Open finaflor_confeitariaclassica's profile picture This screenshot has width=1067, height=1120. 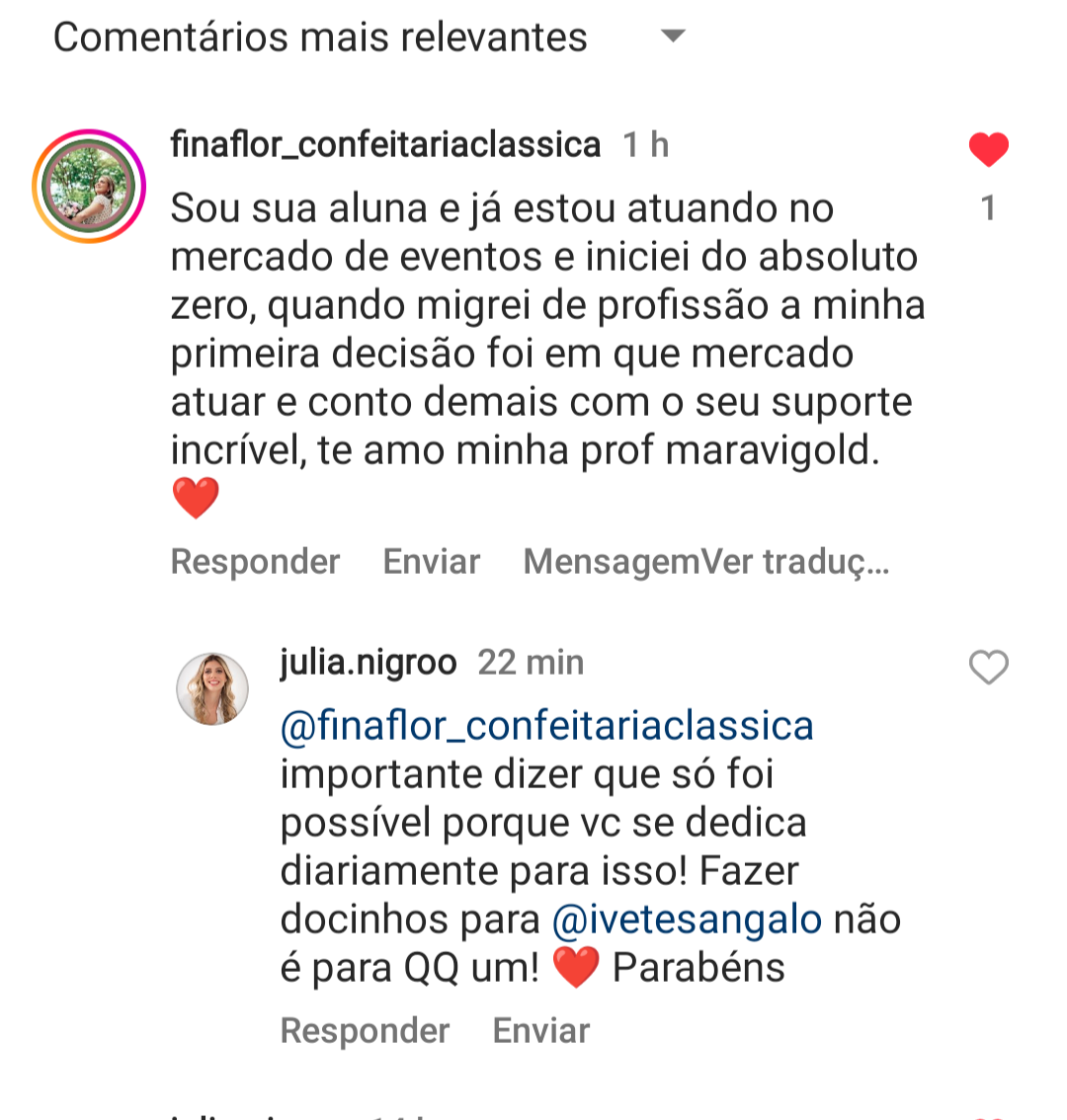click(x=88, y=186)
